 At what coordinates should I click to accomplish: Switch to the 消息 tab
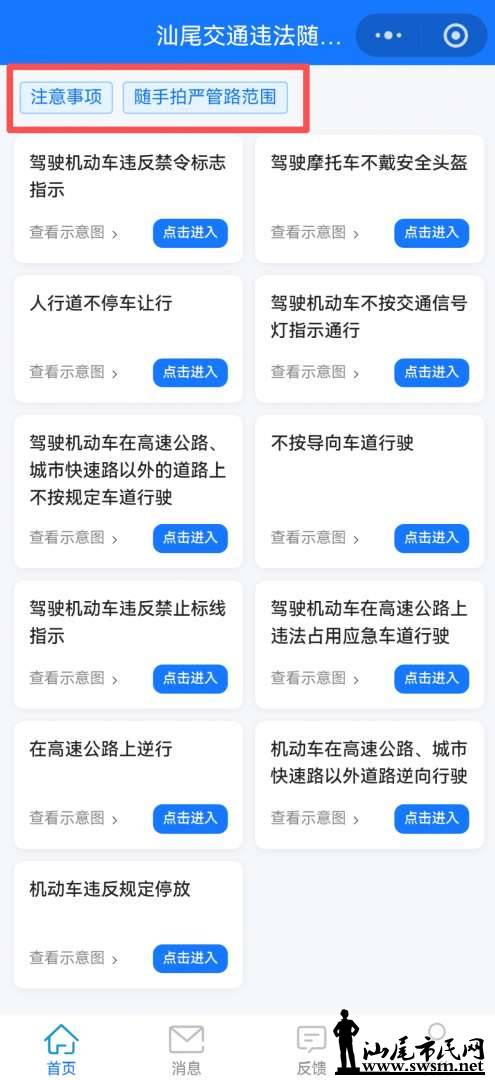186,1050
